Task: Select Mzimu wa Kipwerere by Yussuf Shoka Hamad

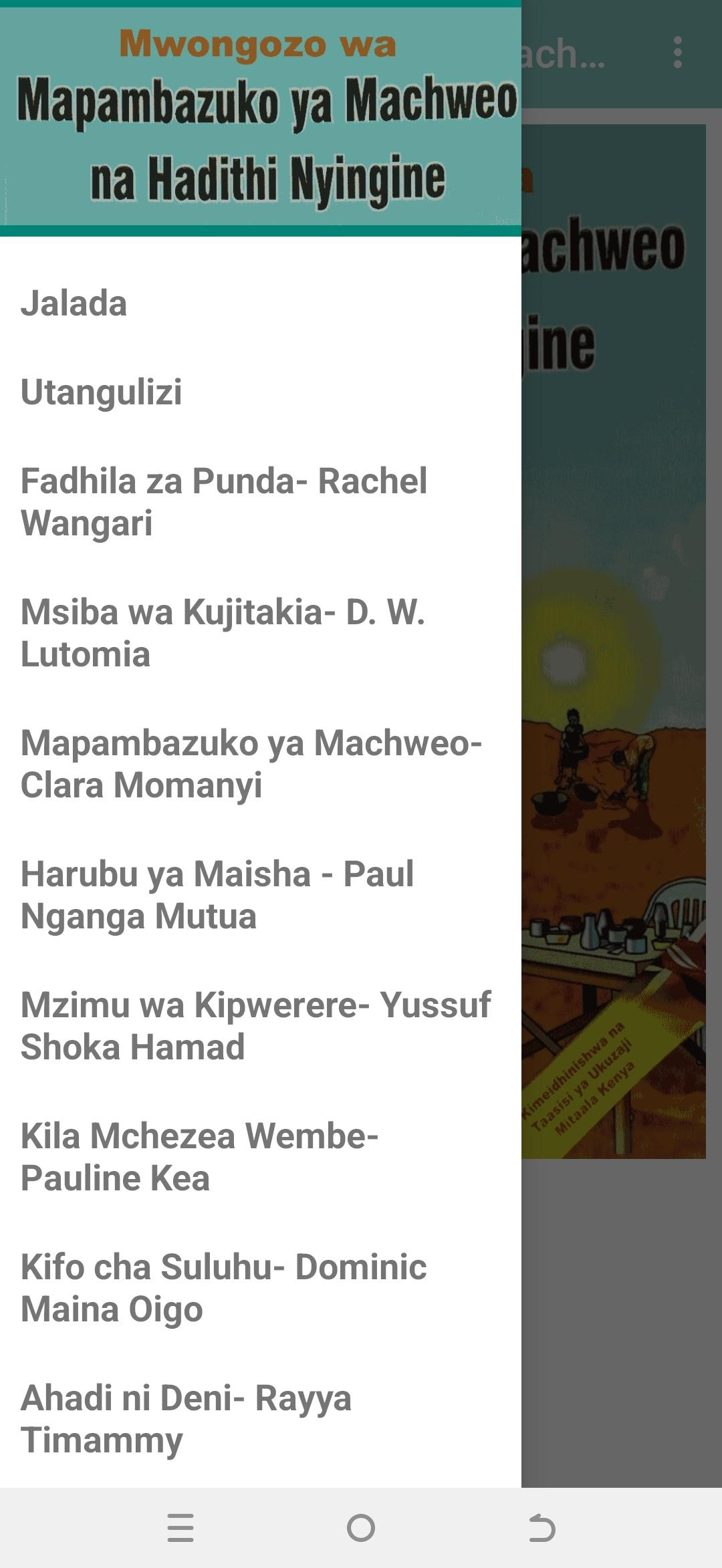Action: pos(261,1025)
